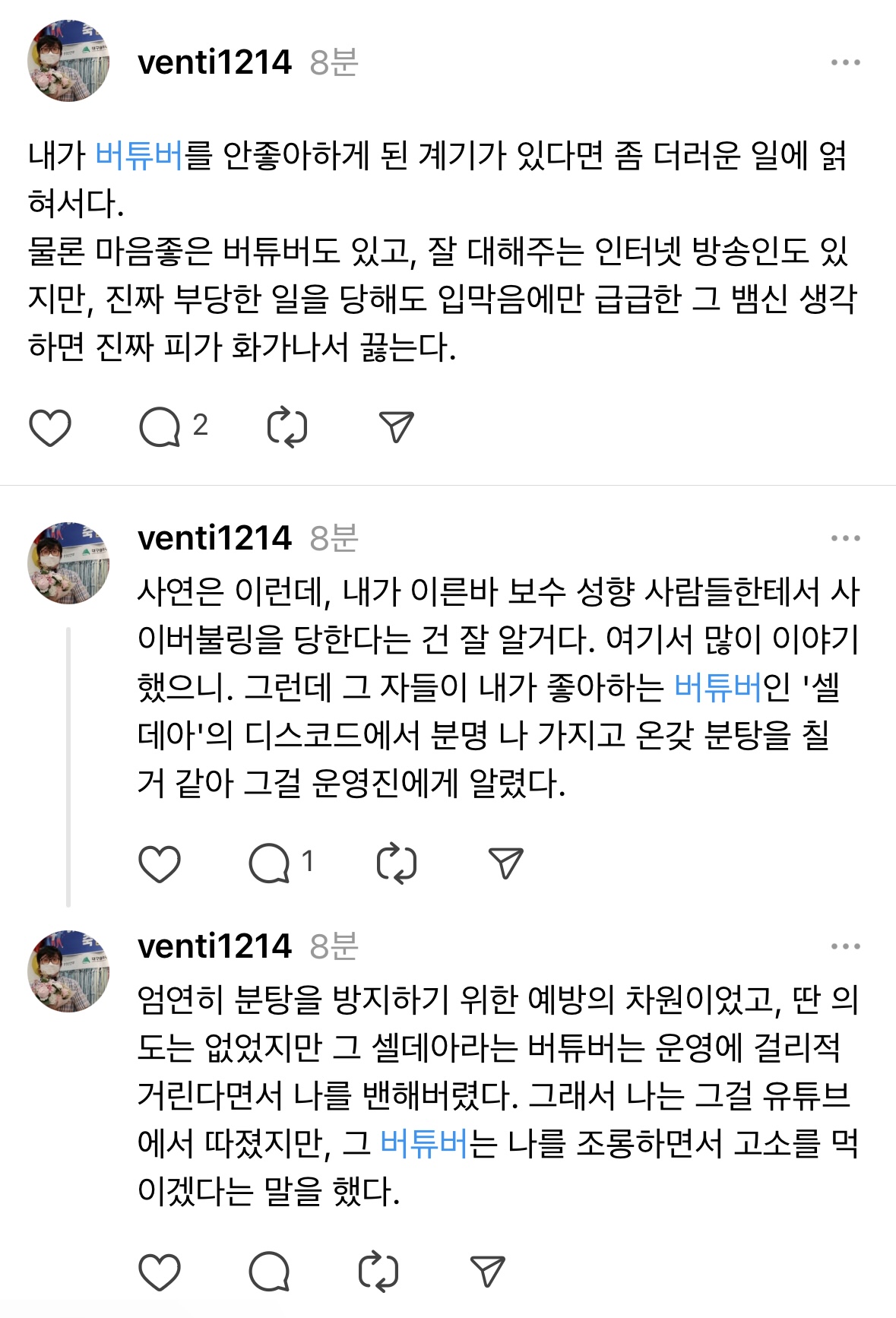Open overflow menu on the first post
This screenshot has width=896, height=1318.
[x=845, y=62]
